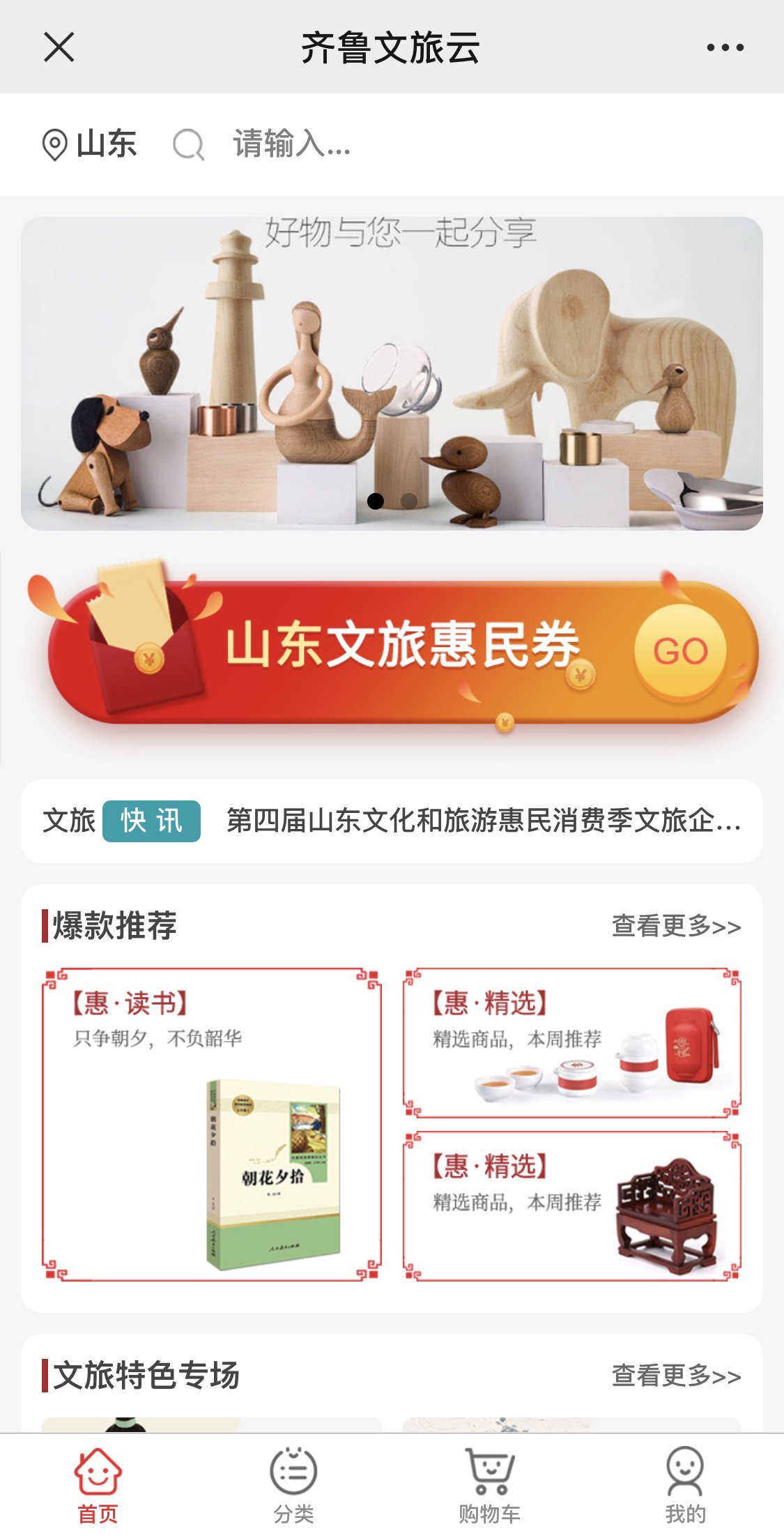Image resolution: width=784 pixels, height=1536 pixels.
Task: Go to the 首页 tab
Action: tap(98, 1484)
